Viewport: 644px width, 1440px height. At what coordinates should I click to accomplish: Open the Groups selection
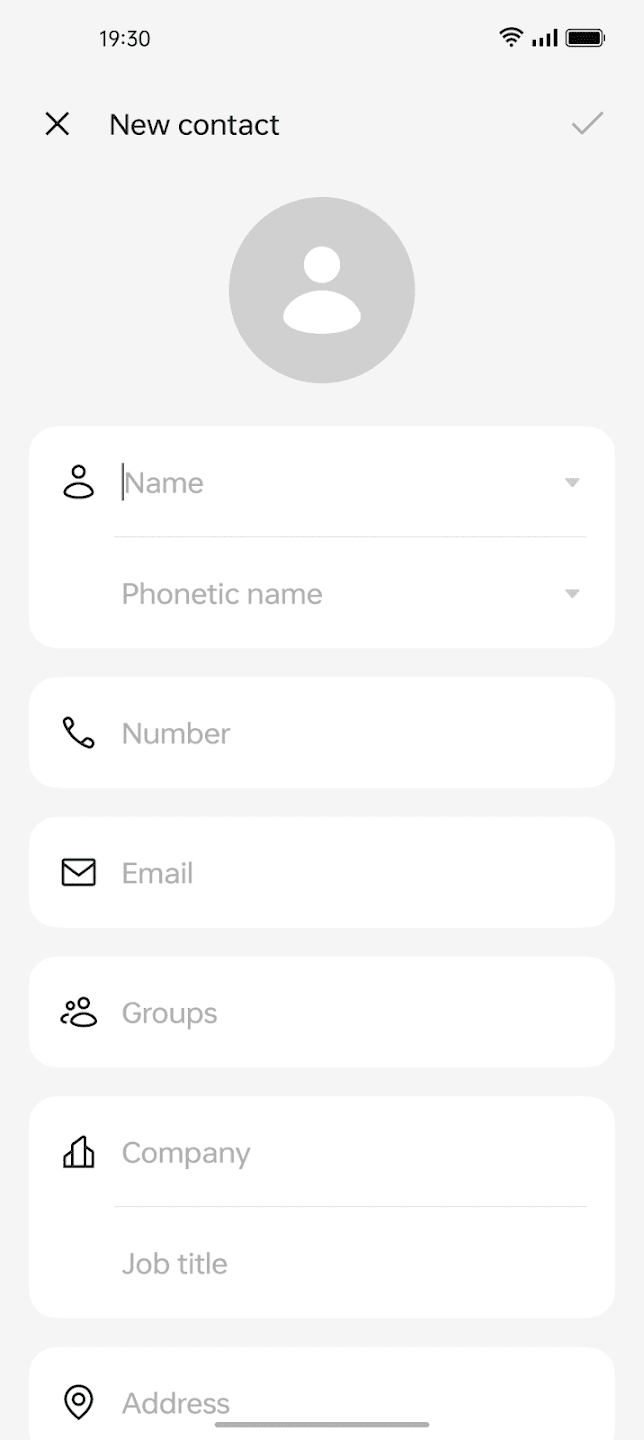322,1013
